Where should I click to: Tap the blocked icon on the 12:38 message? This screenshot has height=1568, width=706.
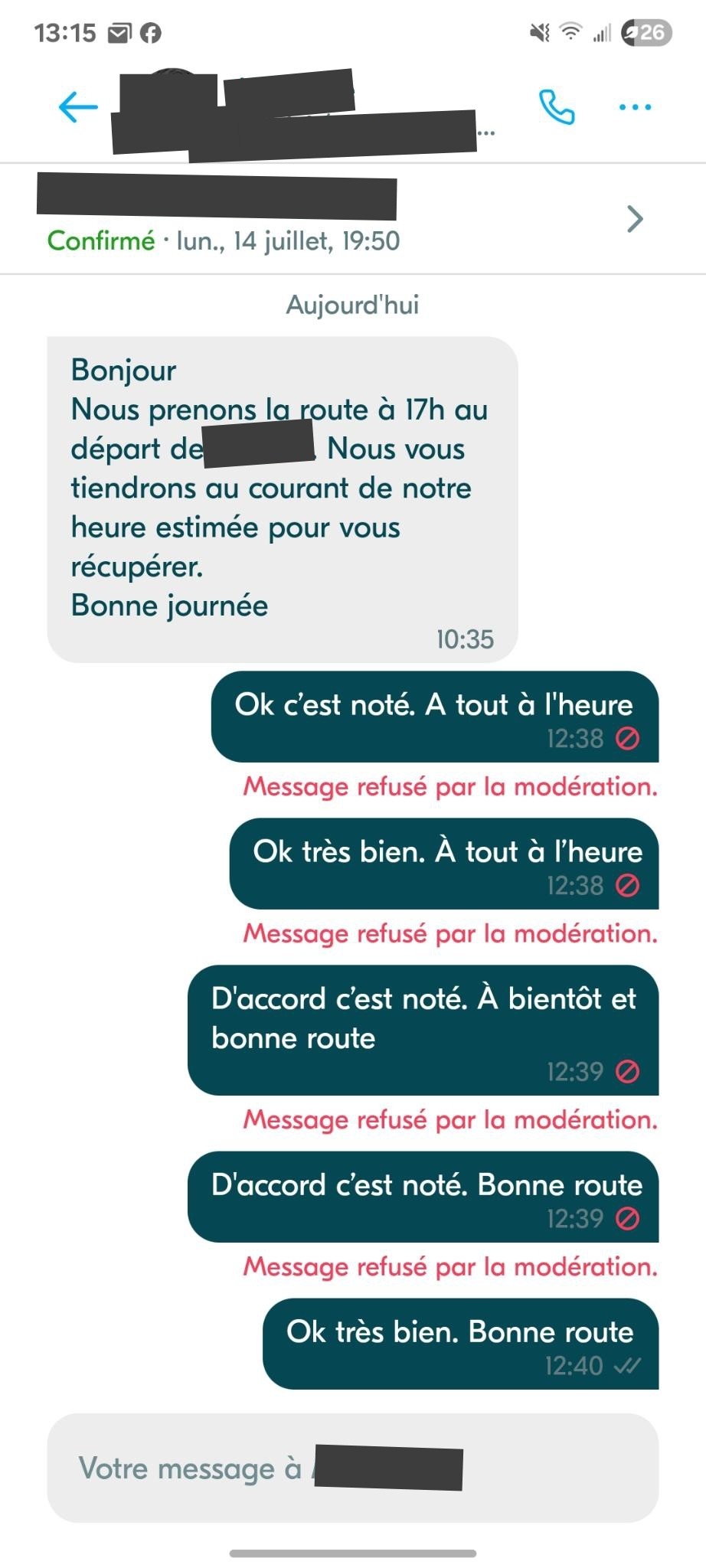(627, 738)
